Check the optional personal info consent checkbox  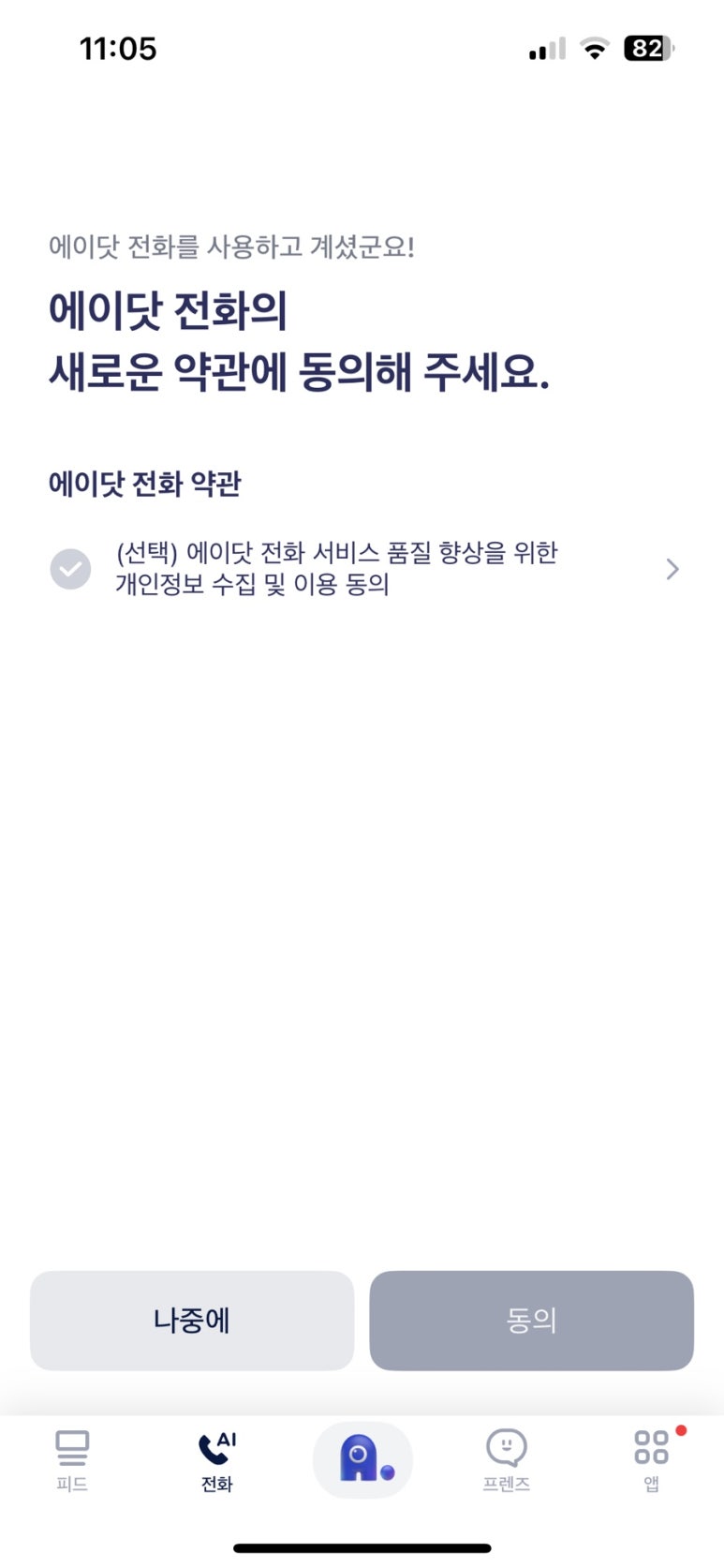click(70, 569)
